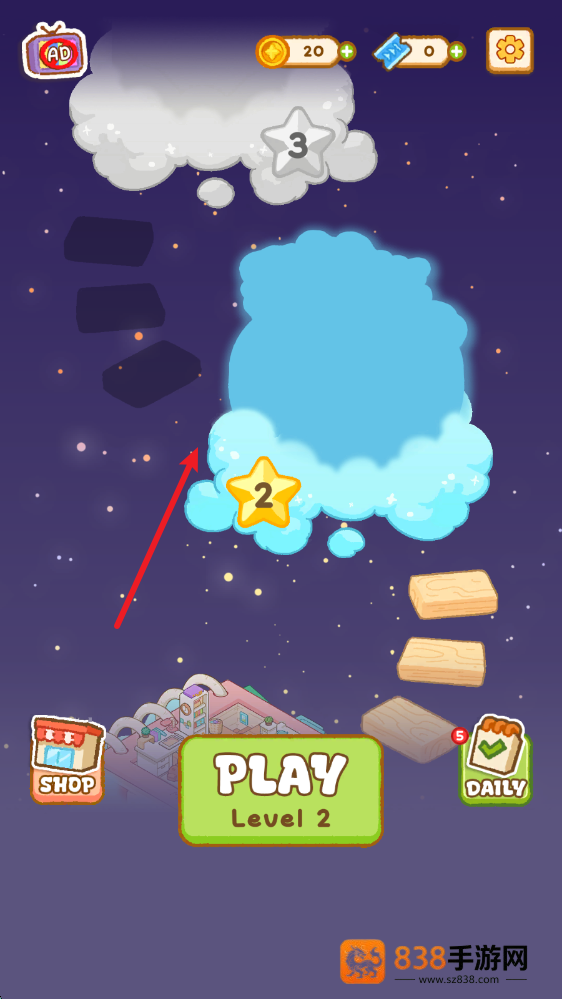Add more tickets with the plus
Screen dimensions: 562x999
(x=457, y=52)
